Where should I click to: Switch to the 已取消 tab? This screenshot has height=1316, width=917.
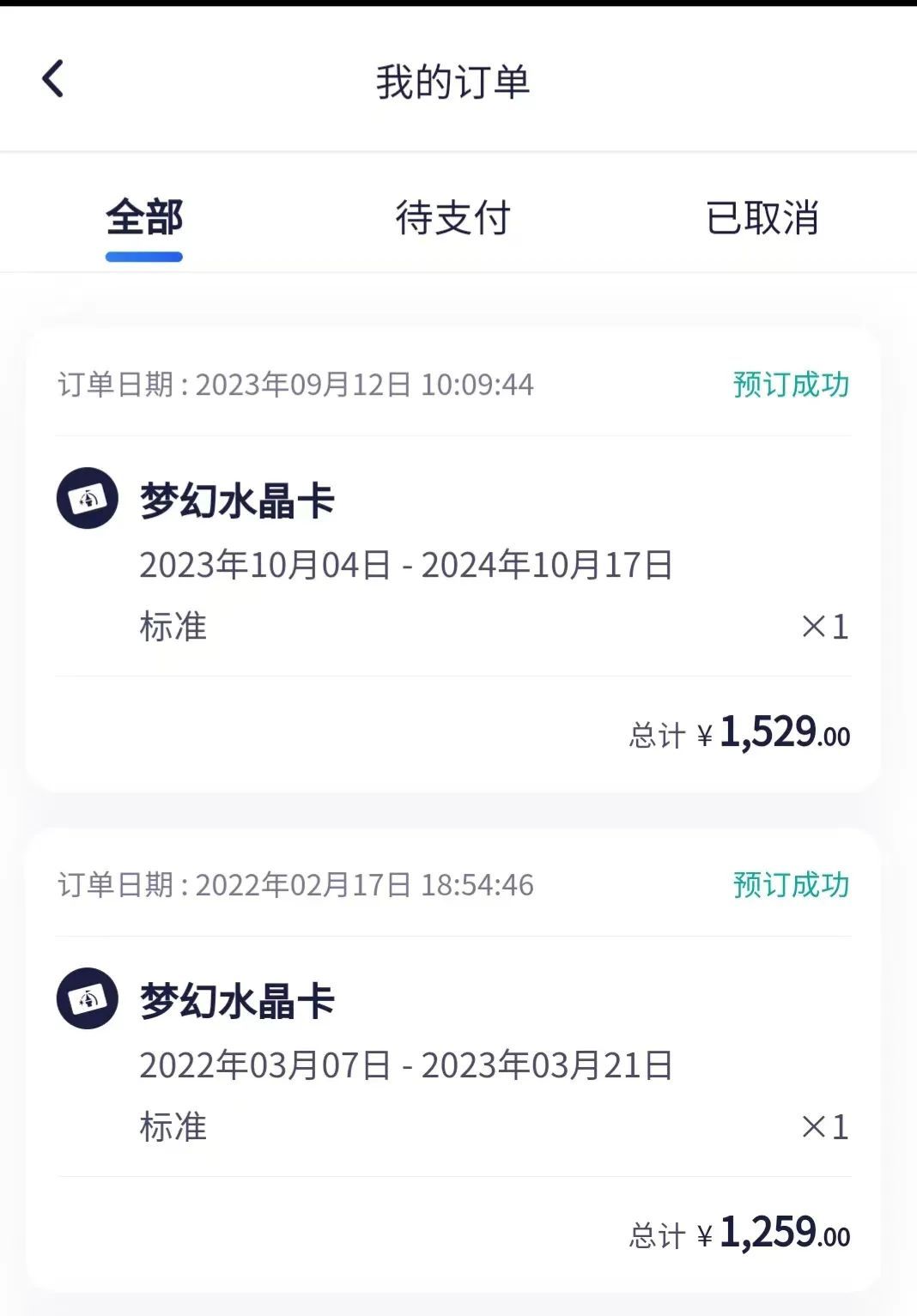pos(762,217)
